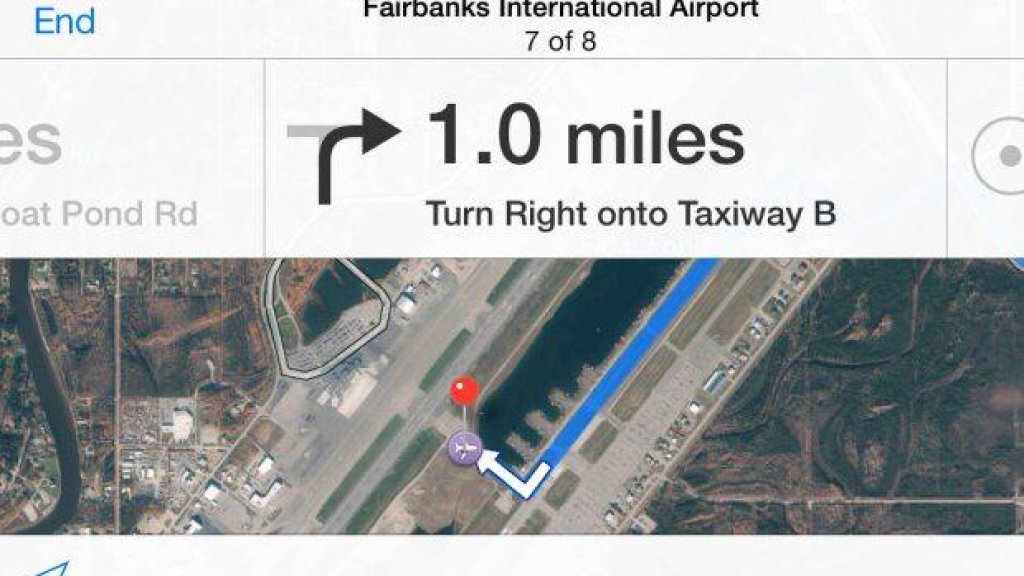This screenshot has width=1024, height=576.
Task: Tap the red destination pin on the map
Action: coord(464,392)
